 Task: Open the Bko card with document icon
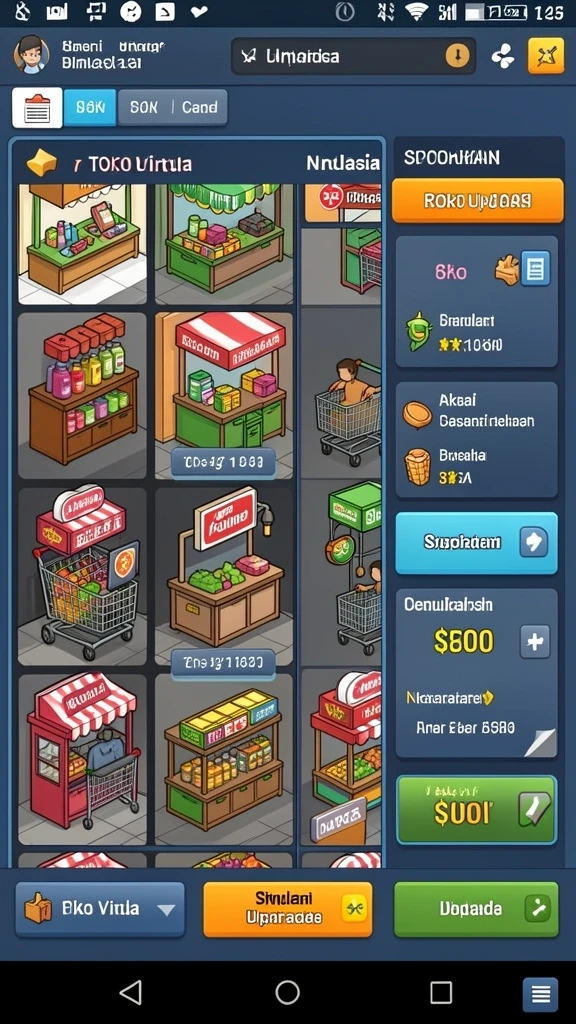[x=477, y=300]
